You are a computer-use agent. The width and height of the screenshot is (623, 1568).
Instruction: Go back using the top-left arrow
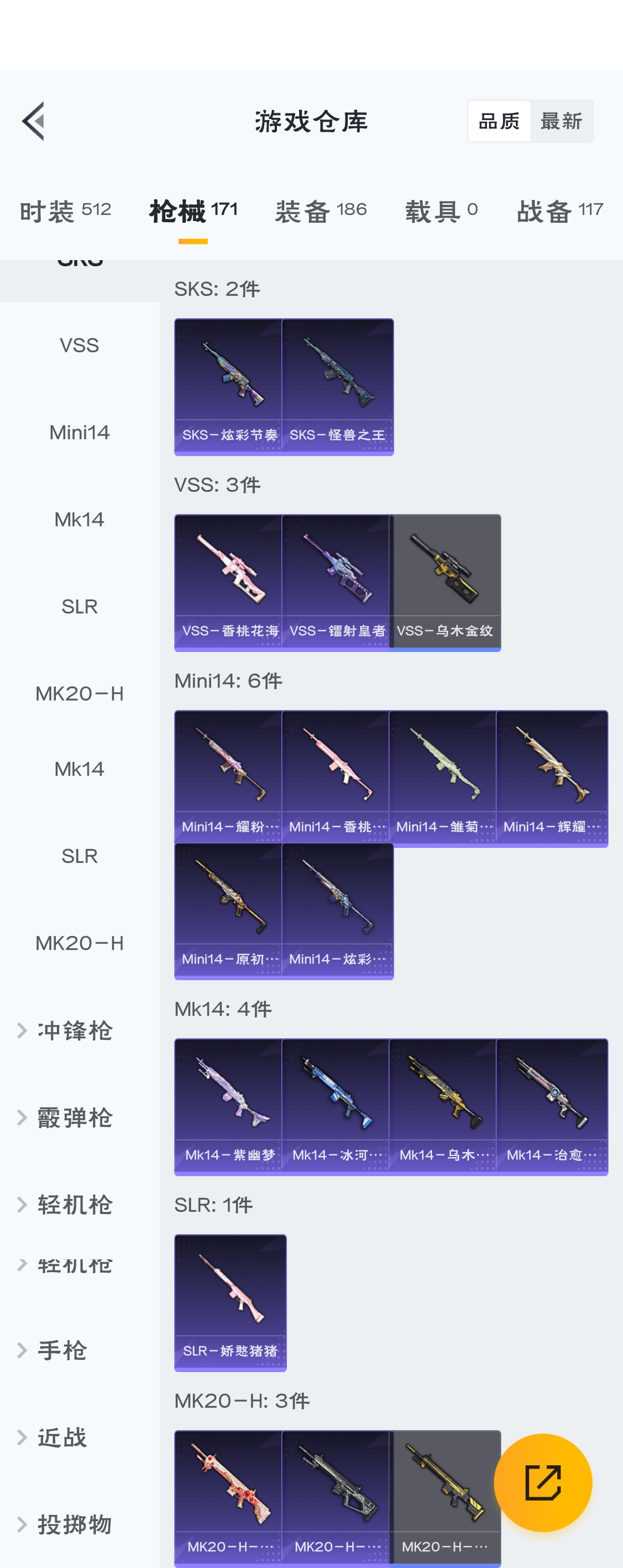click(33, 121)
